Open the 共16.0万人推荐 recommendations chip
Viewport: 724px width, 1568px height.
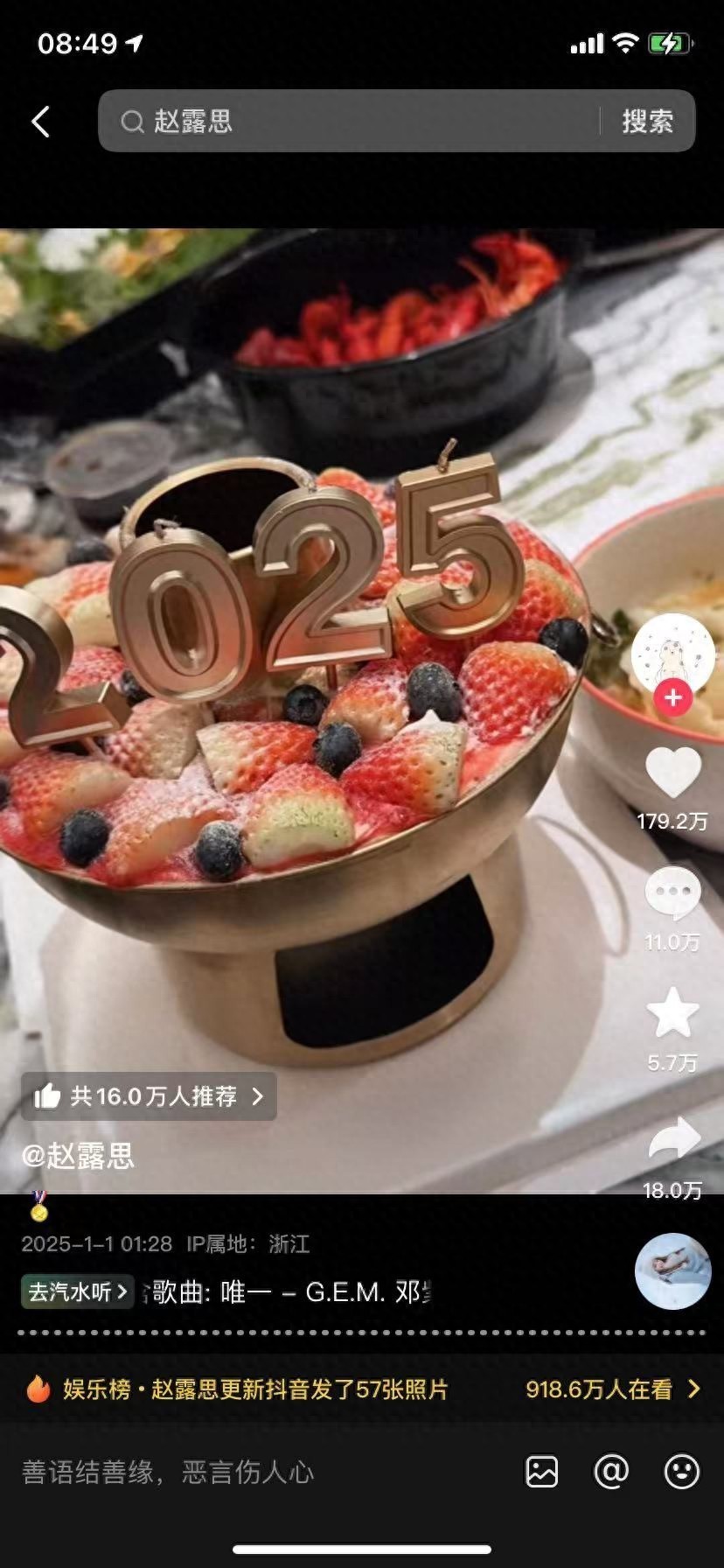(149, 1096)
